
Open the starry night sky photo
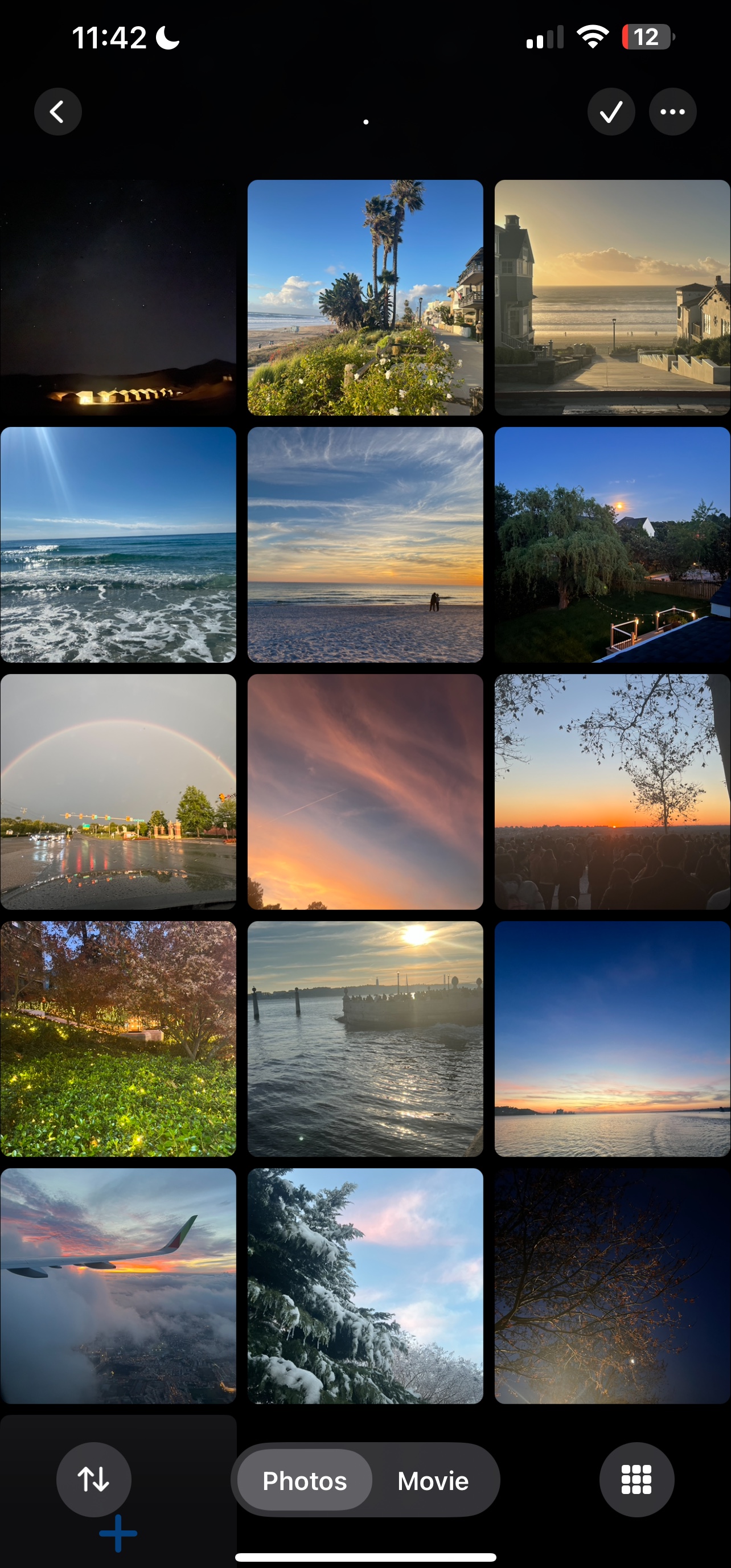(x=118, y=298)
